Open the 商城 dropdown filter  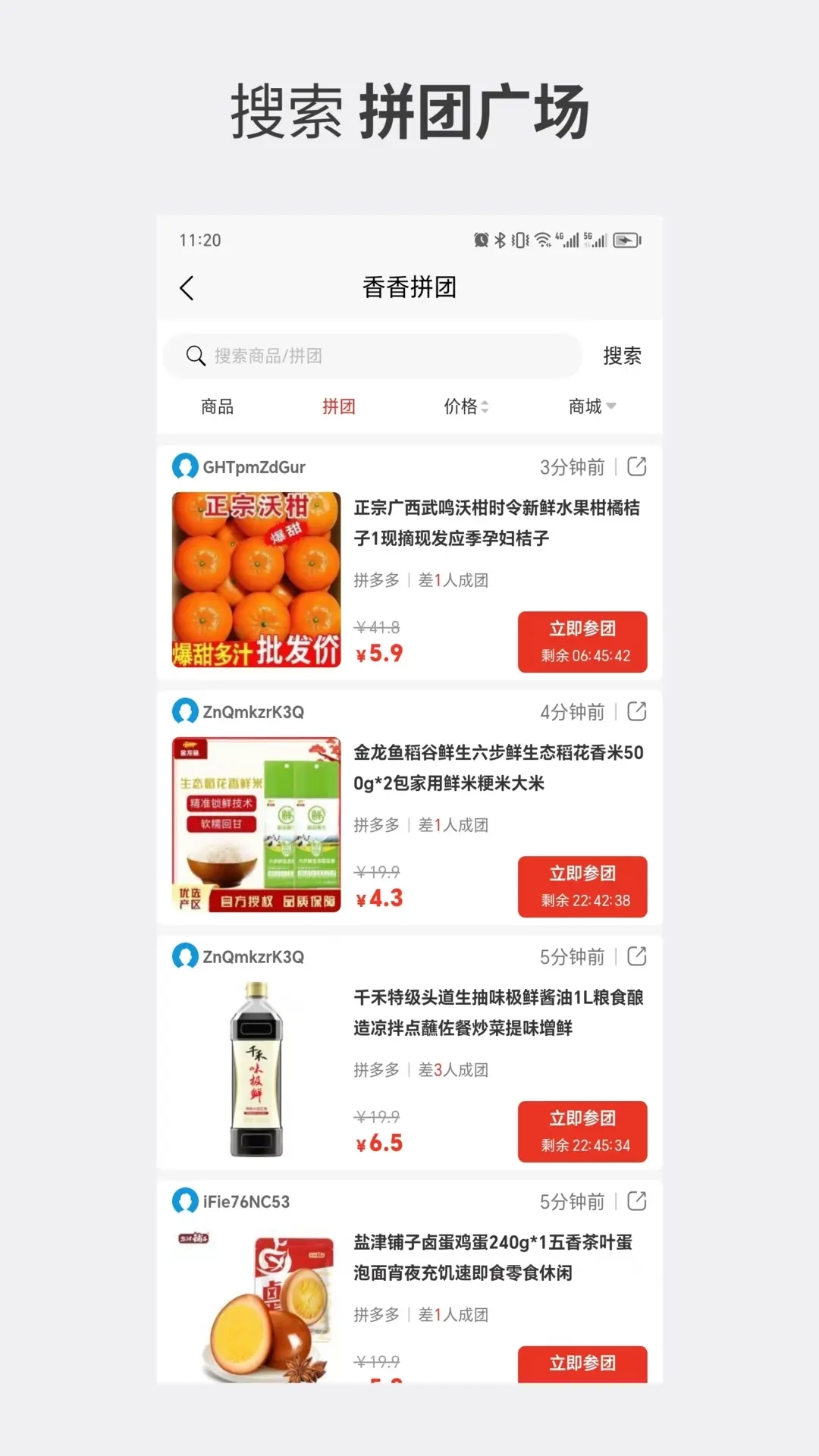590,406
